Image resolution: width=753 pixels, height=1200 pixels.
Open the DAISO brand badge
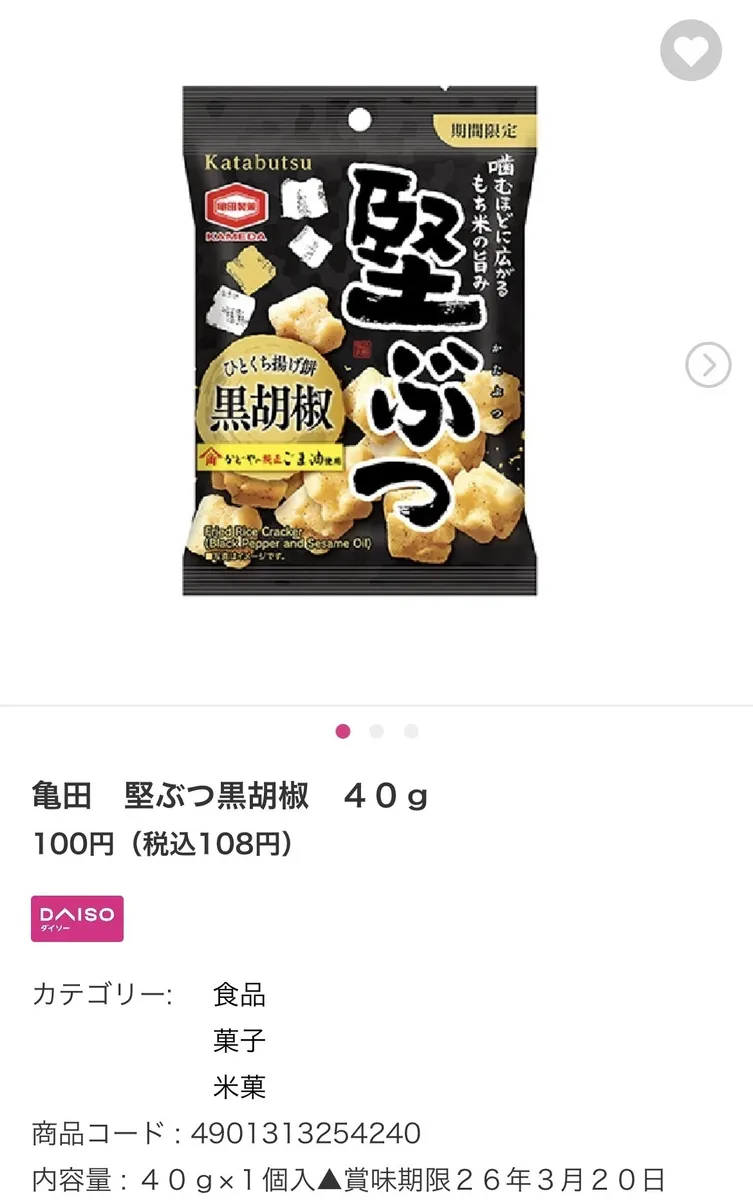[78, 918]
